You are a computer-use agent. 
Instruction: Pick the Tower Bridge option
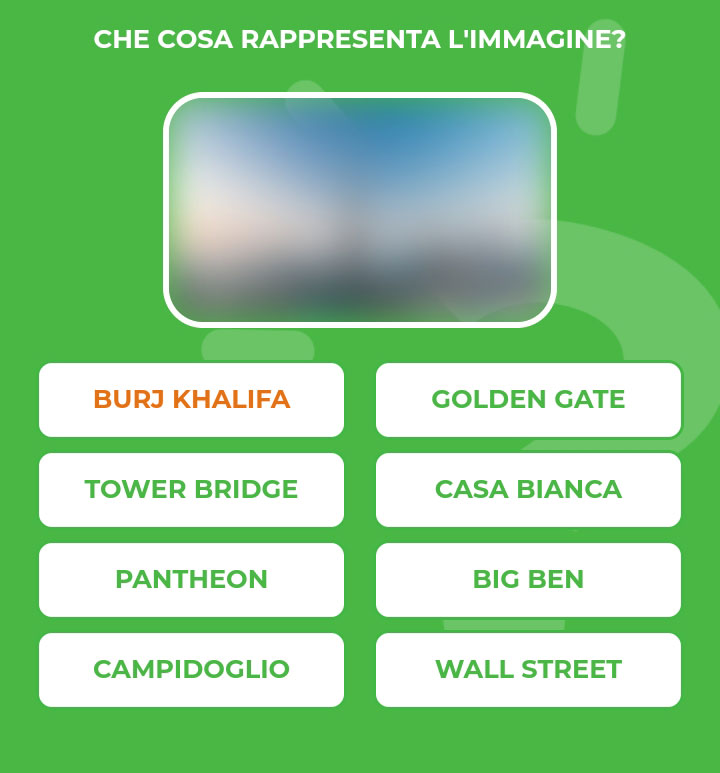191,490
